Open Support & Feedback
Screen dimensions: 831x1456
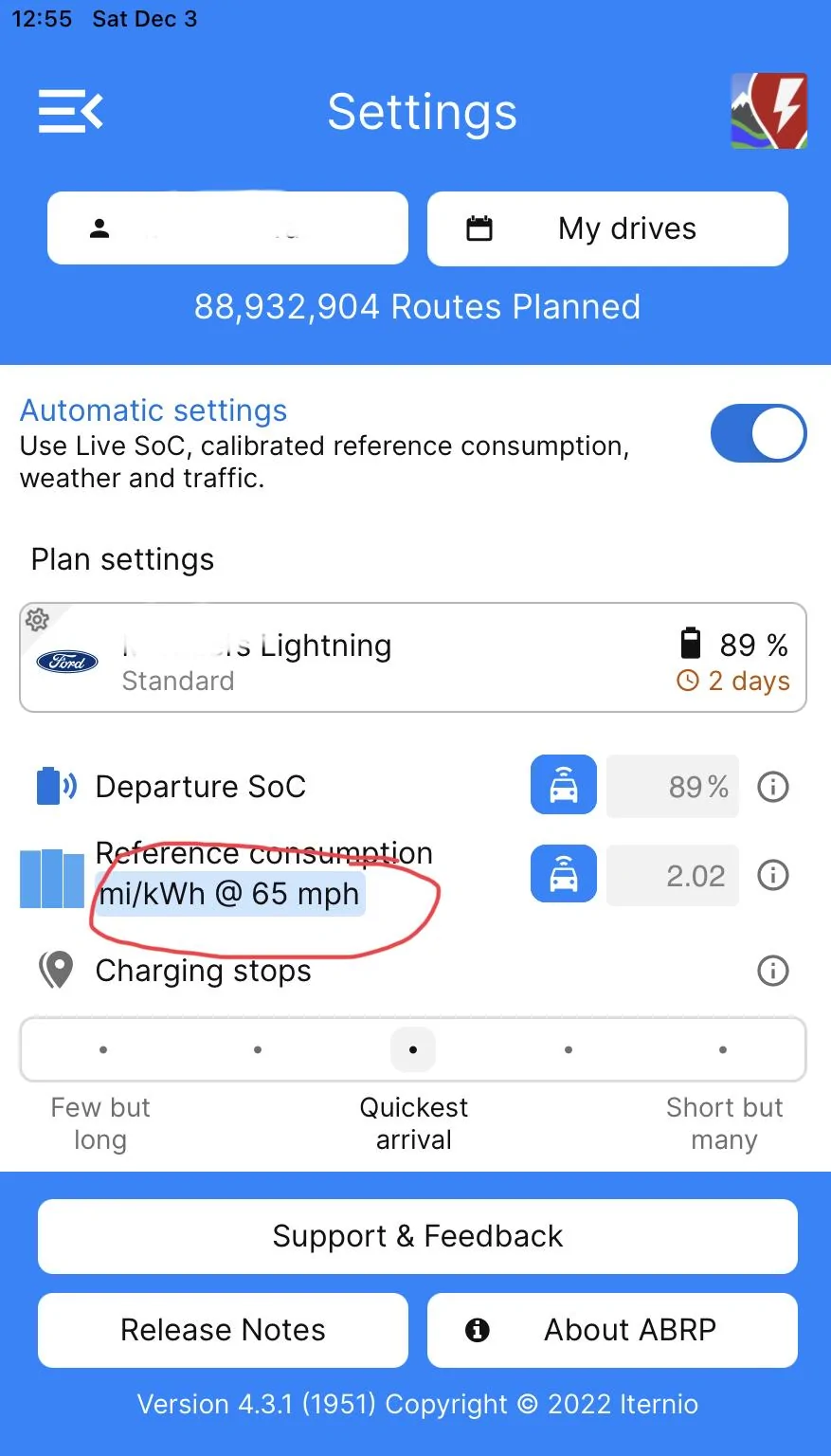click(x=417, y=1236)
